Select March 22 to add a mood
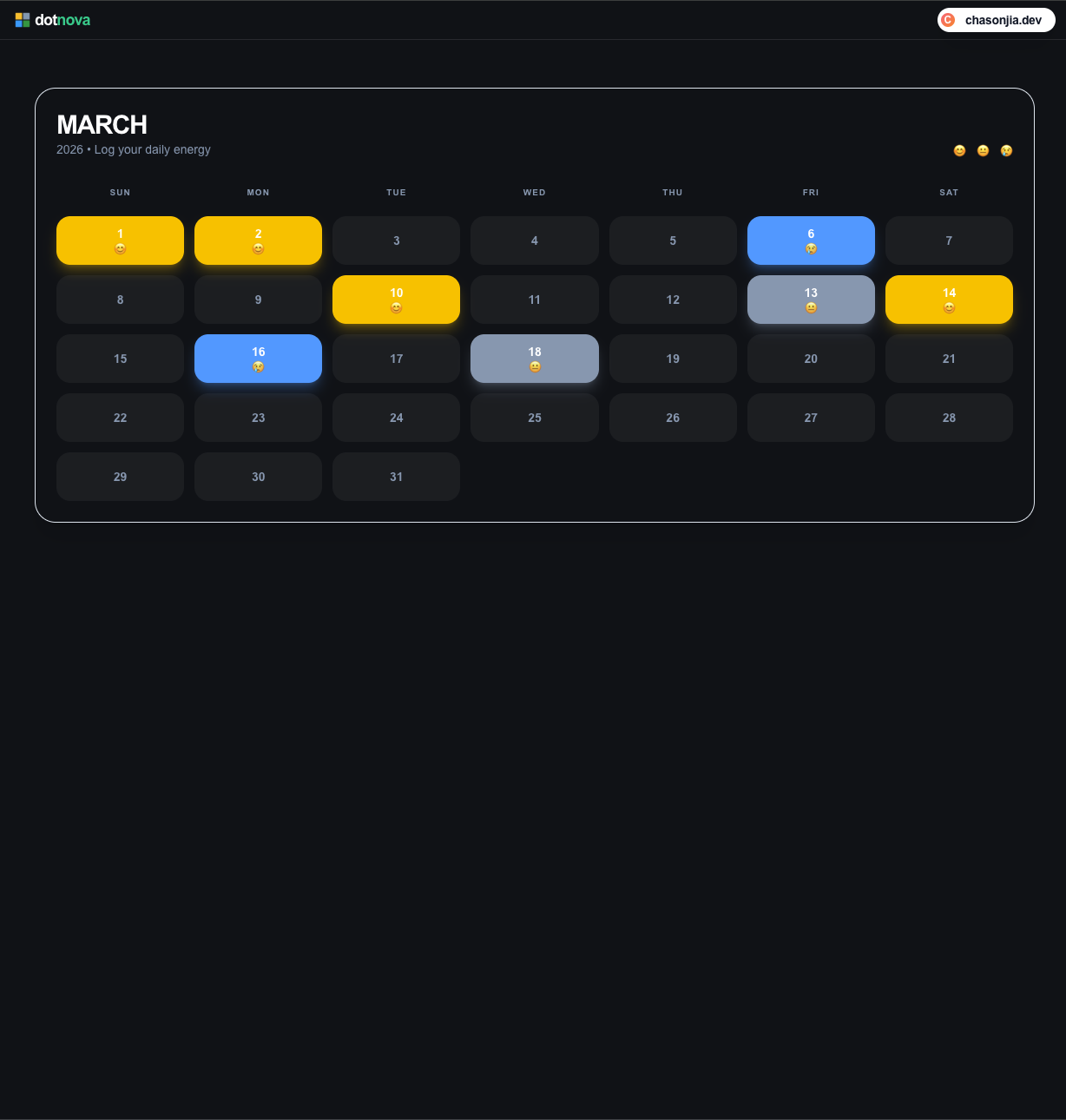This screenshot has width=1066, height=1120. point(120,418)
